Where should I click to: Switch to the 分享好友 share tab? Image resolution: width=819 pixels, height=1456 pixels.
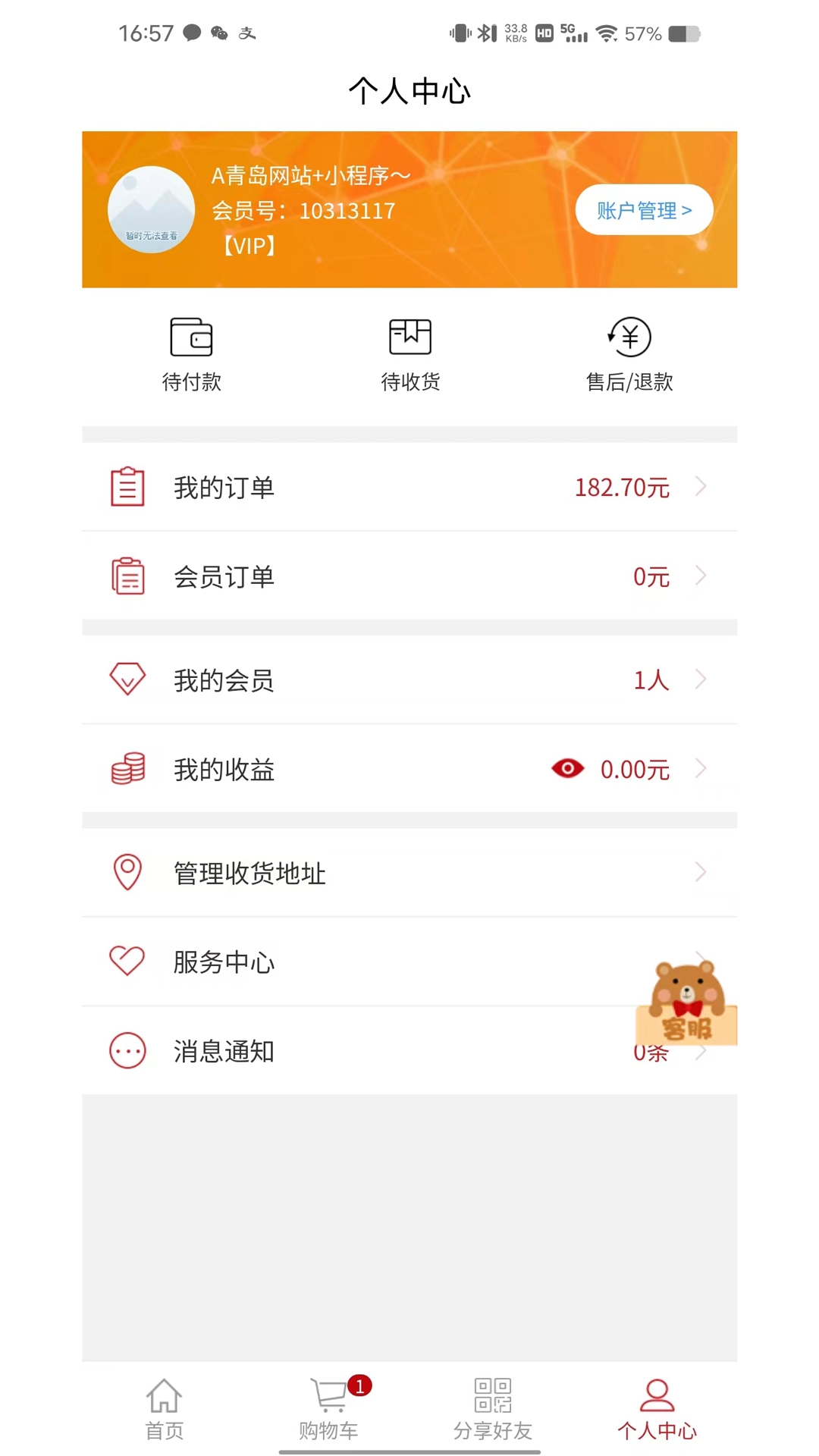click(x=492, y=1409)
